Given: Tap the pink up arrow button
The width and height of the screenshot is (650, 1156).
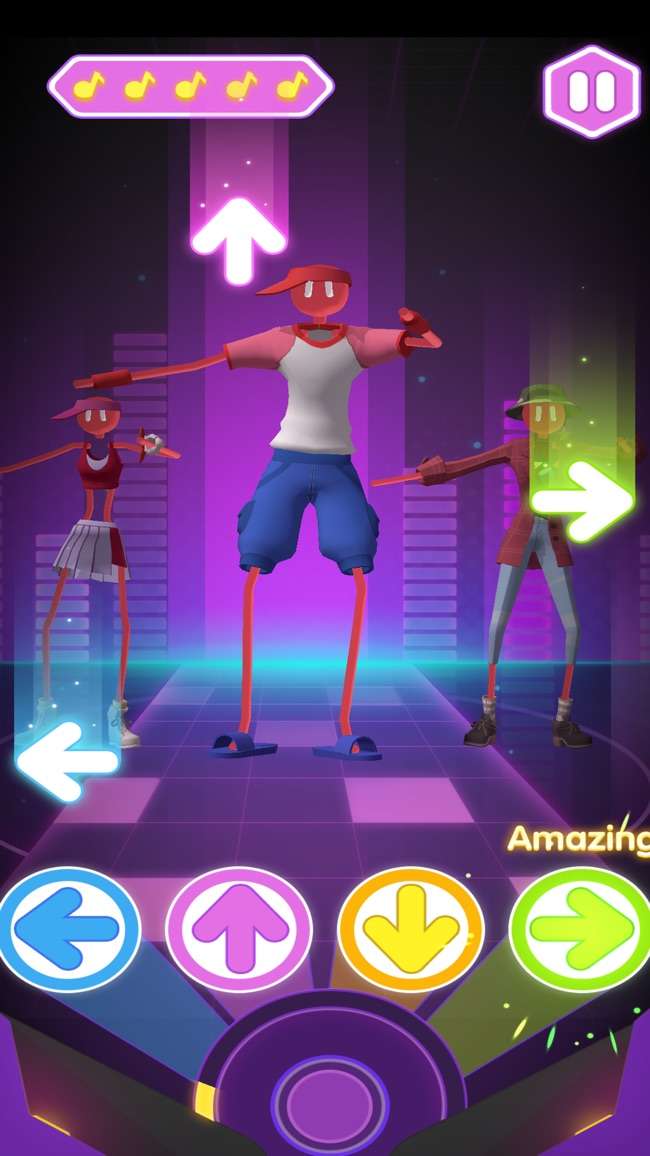Looking at the screenshot, I should pos(239,929).
